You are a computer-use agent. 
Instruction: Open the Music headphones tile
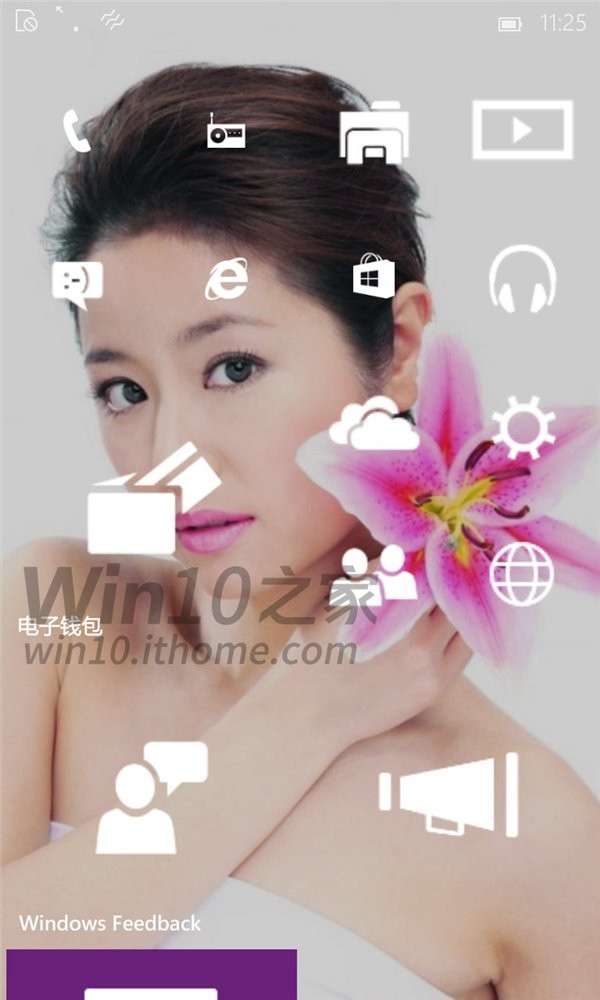[522, 279]
